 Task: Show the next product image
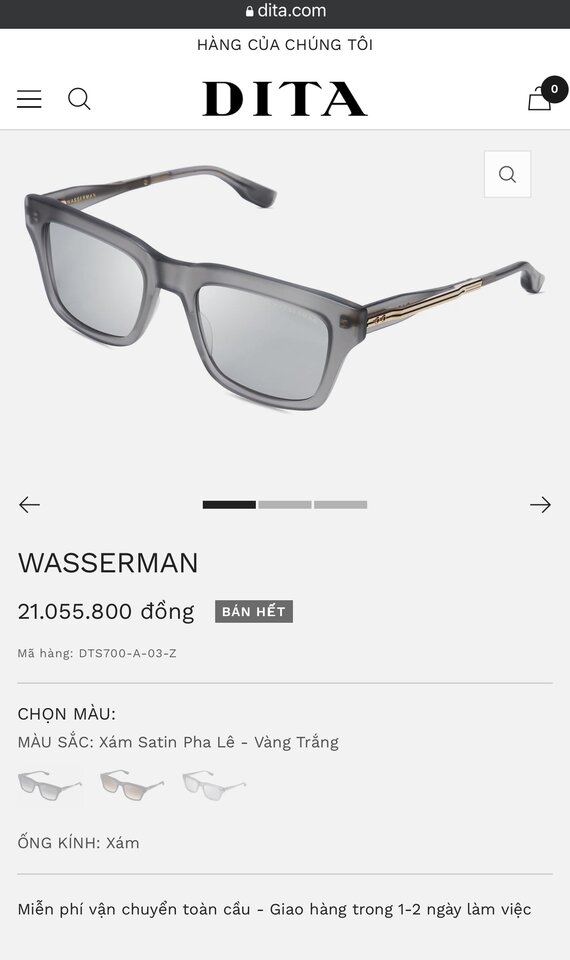(x=540, y=504)
